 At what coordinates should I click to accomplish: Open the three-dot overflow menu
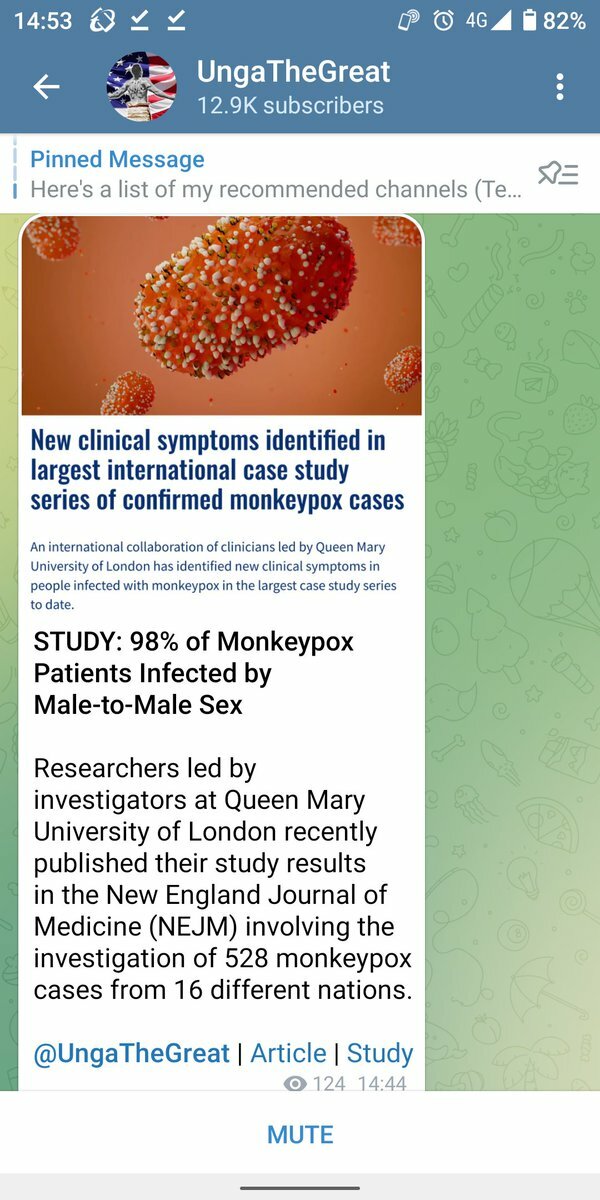560,87
